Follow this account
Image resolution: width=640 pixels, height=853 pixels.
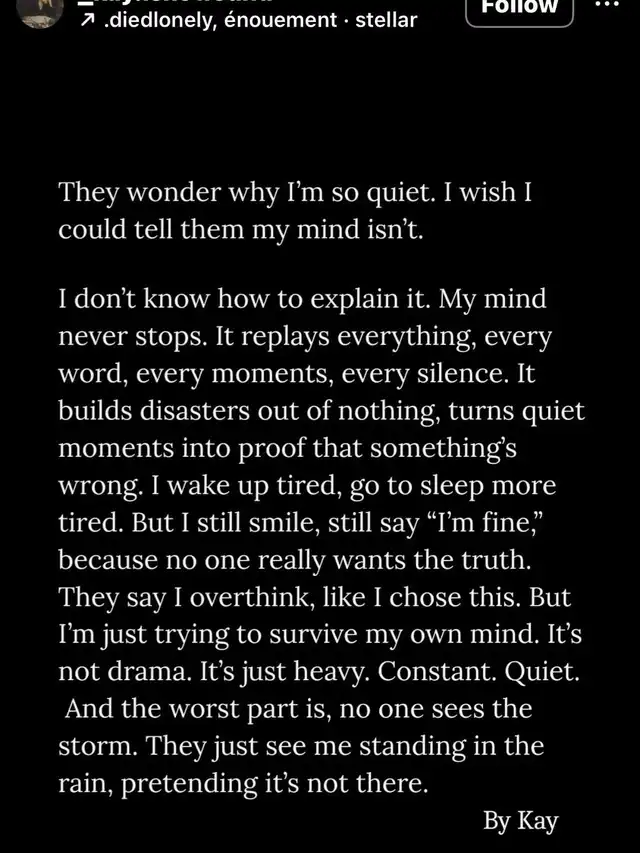coord(519,8)
